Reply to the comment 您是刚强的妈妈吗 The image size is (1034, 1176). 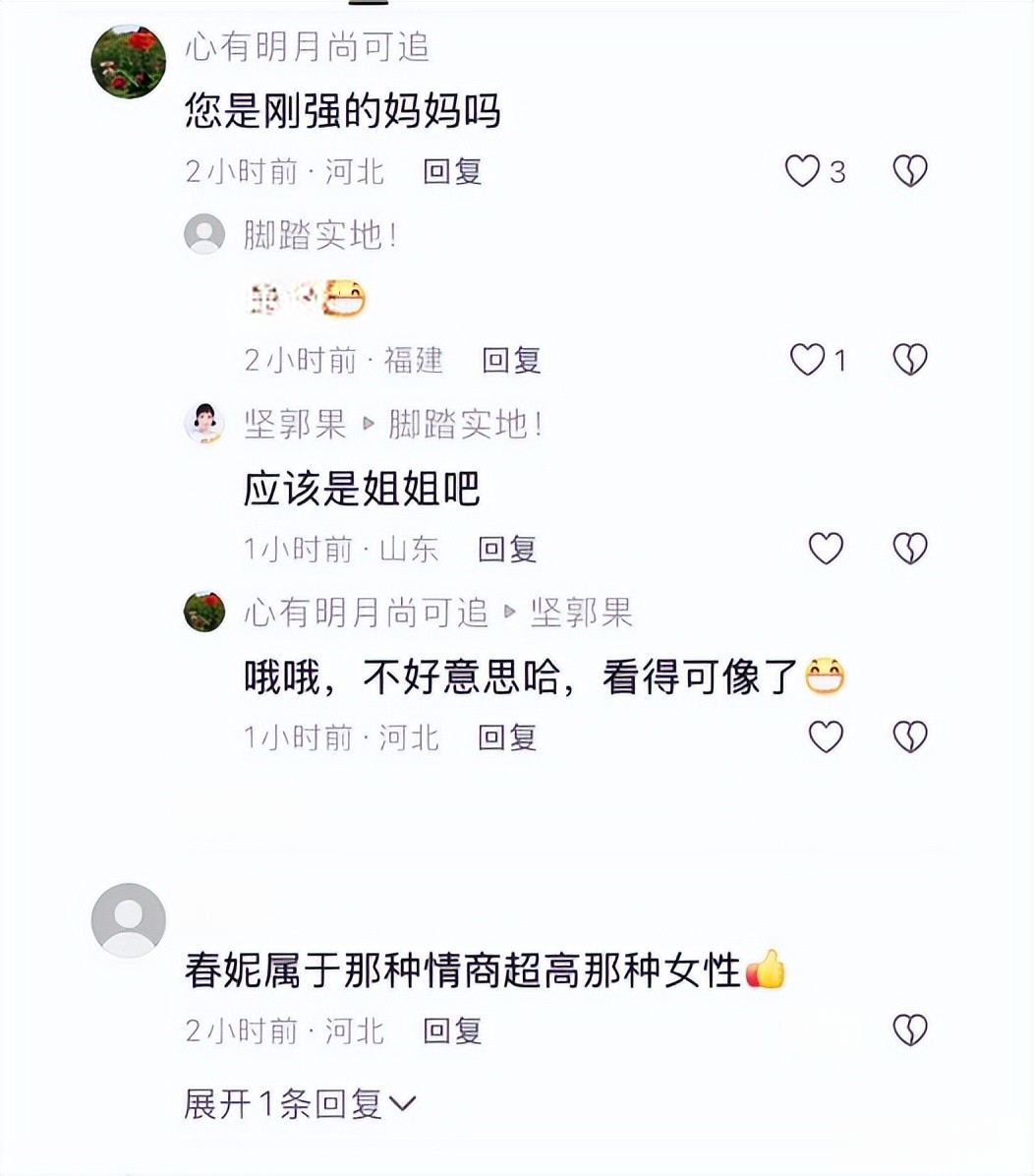(452, 171)
